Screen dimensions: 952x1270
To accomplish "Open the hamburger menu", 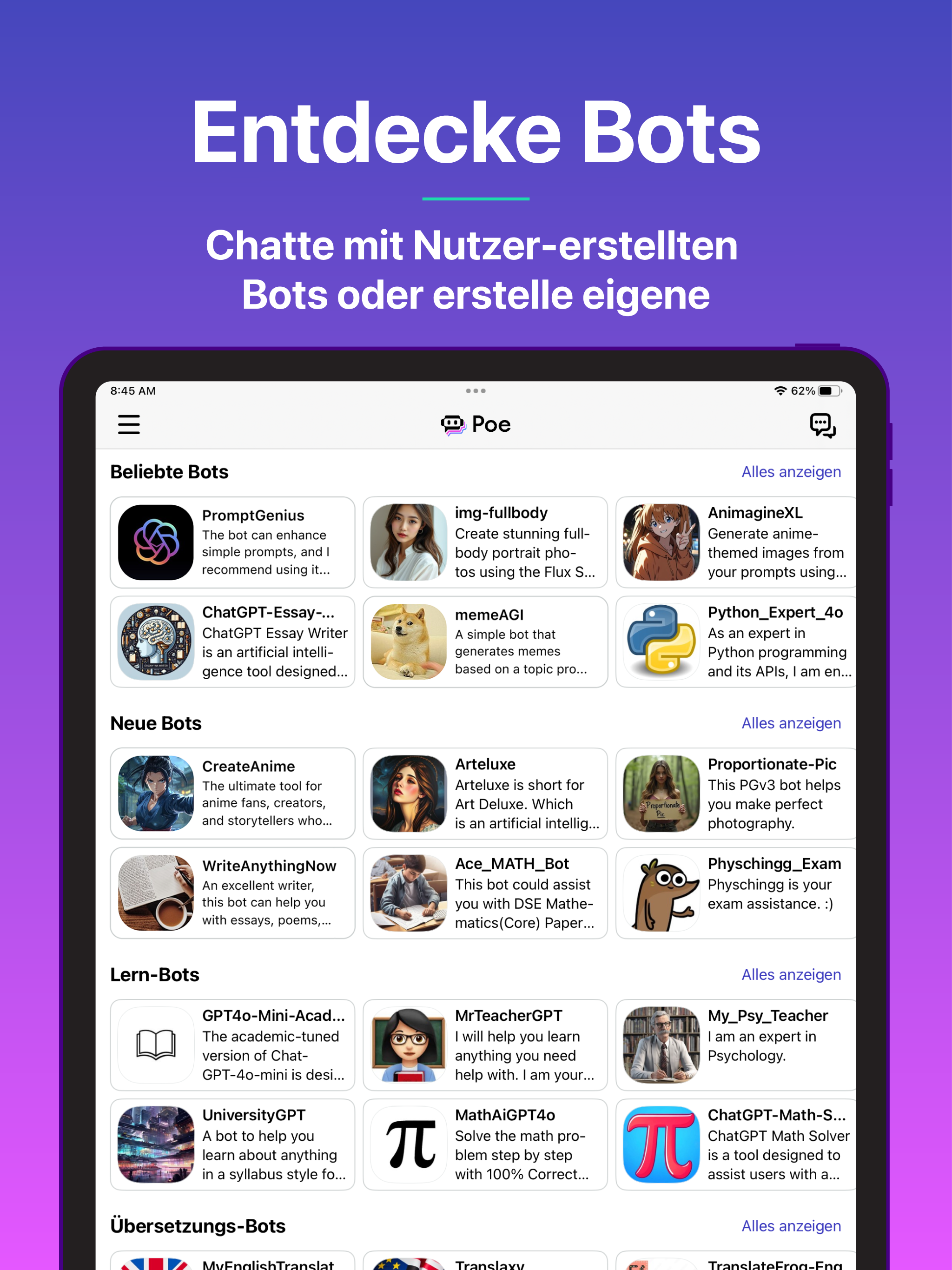I will [129, 425].
